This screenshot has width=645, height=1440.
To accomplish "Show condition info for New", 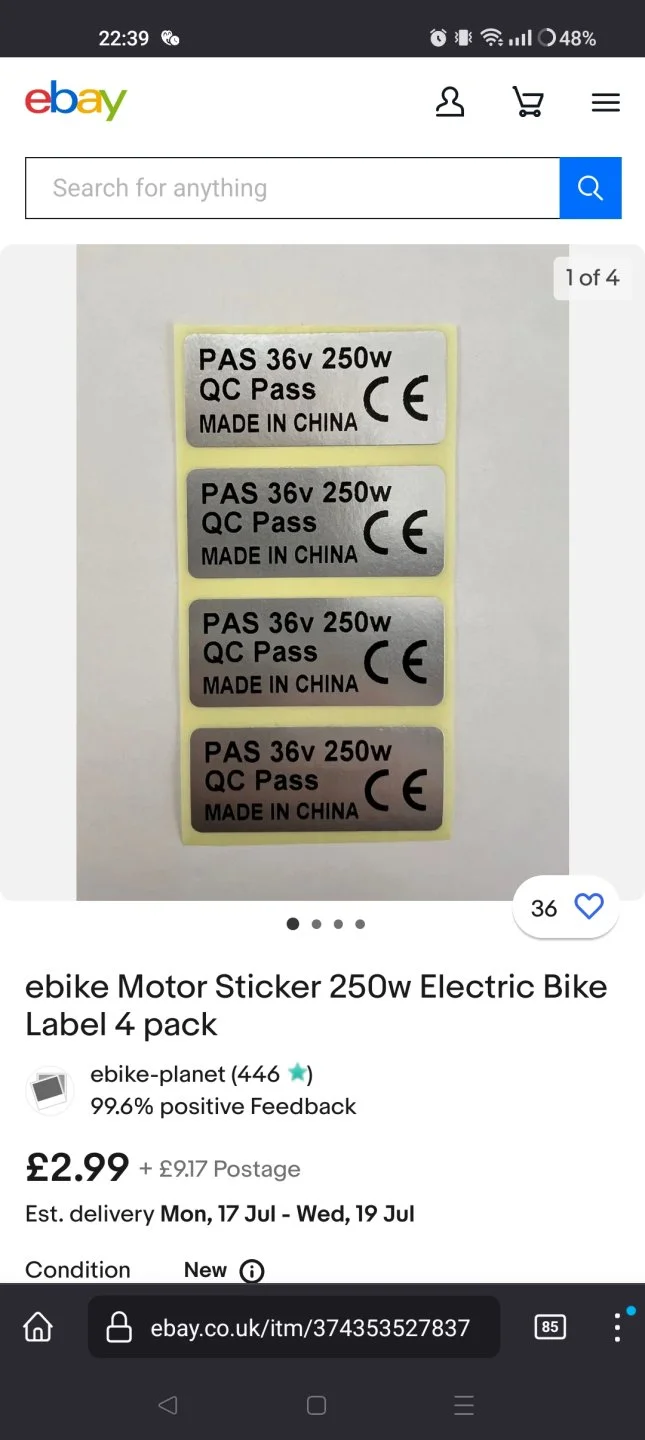I will (x=252, y=1271).
